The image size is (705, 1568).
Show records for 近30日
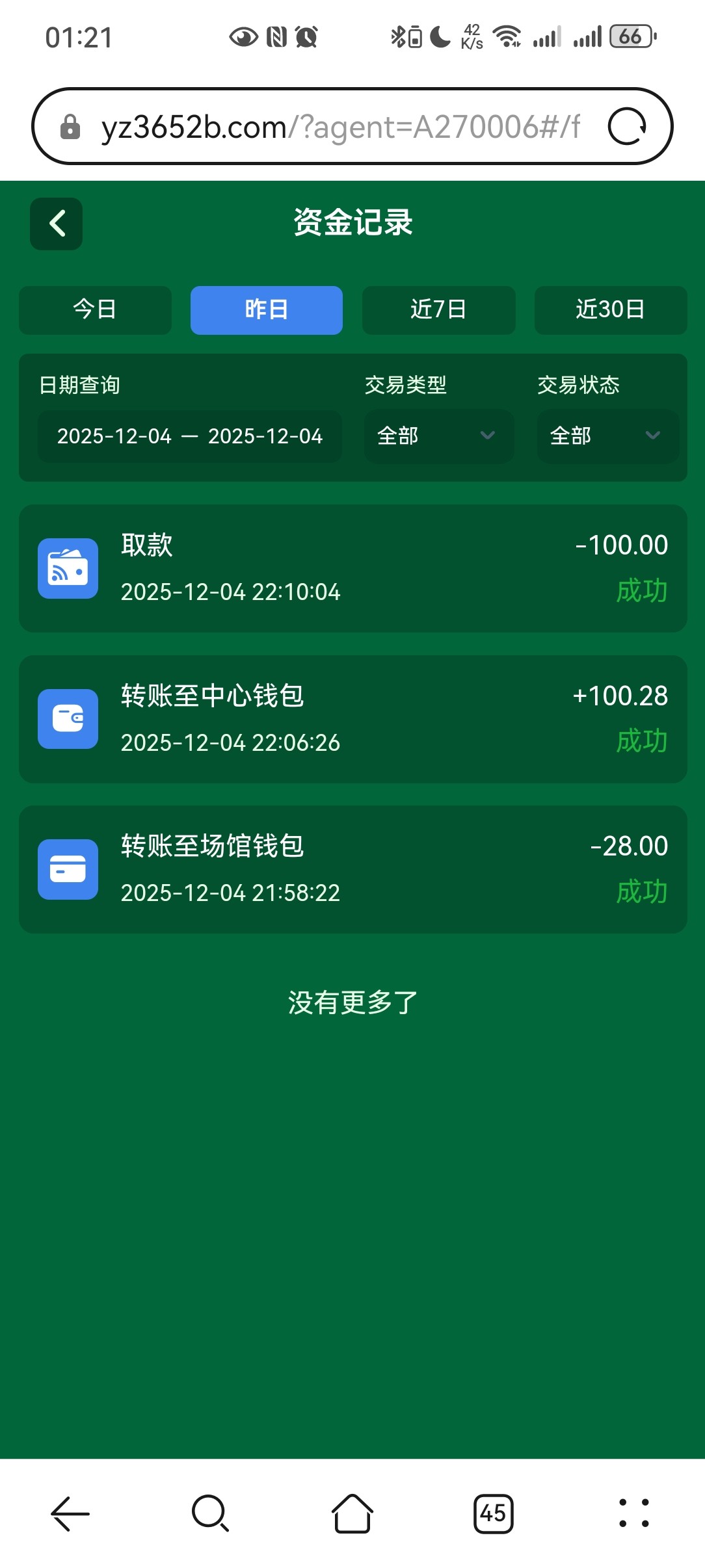pyautogui.click(x=610, y=310)
